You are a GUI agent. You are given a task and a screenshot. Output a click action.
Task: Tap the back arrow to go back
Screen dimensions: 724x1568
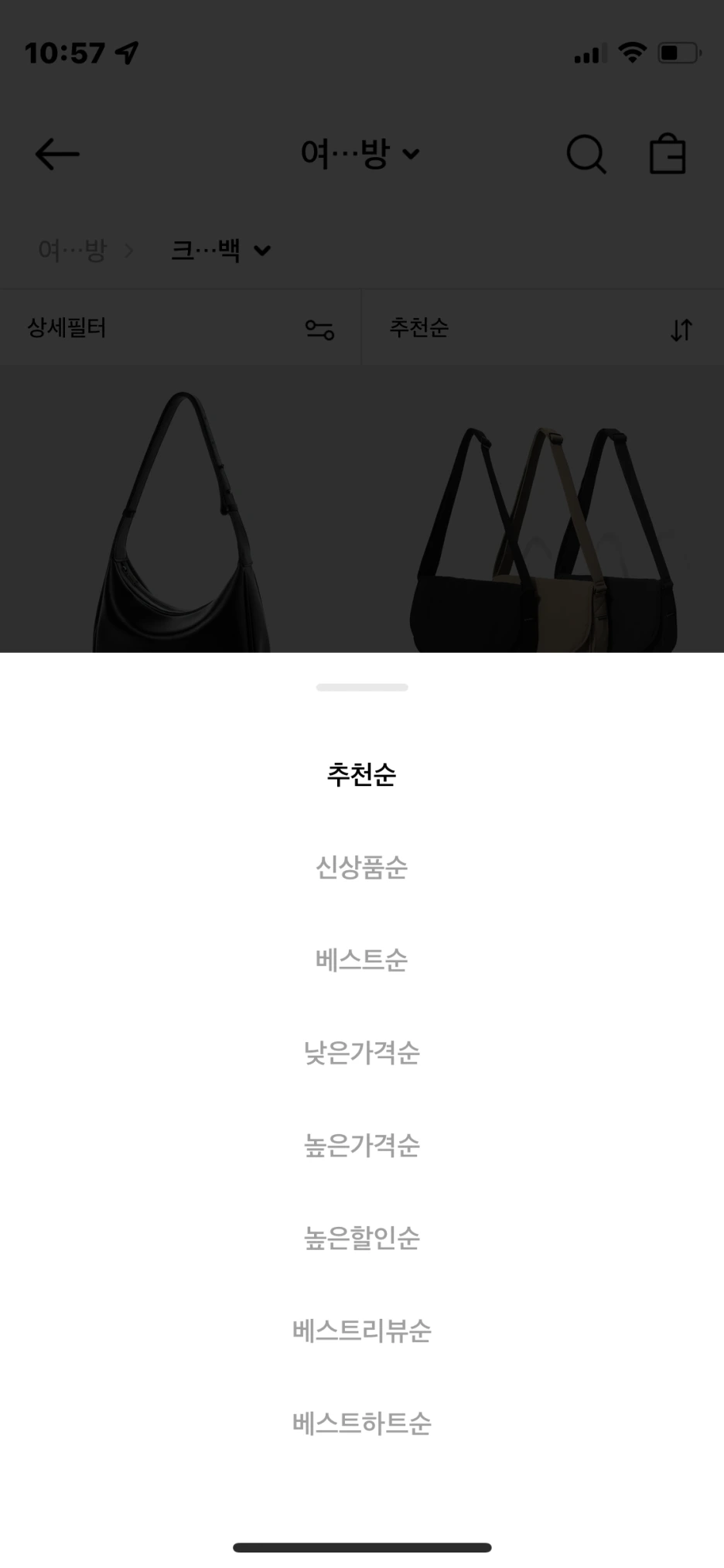(56, 153)
